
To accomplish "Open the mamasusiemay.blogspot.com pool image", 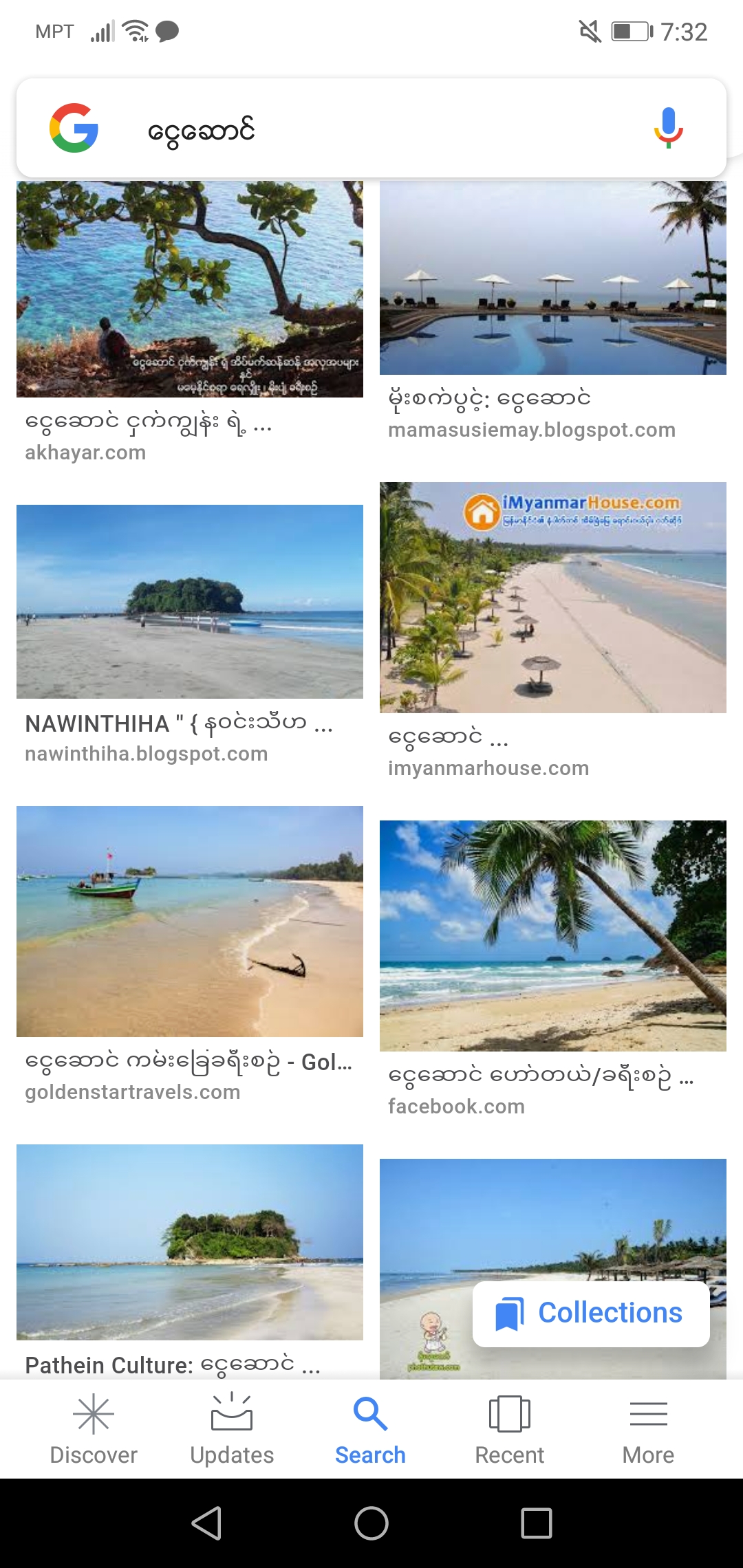I will 553,279.
